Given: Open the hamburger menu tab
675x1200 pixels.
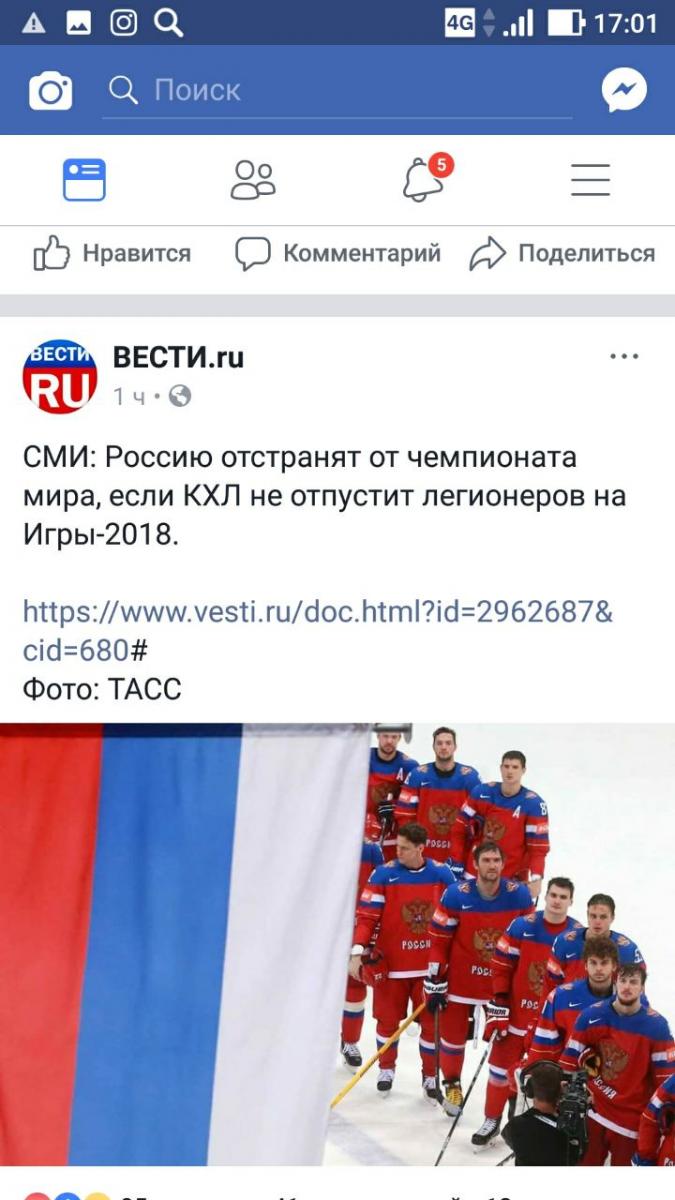Looking at the screenshot, I should click(x=590, y=180).
